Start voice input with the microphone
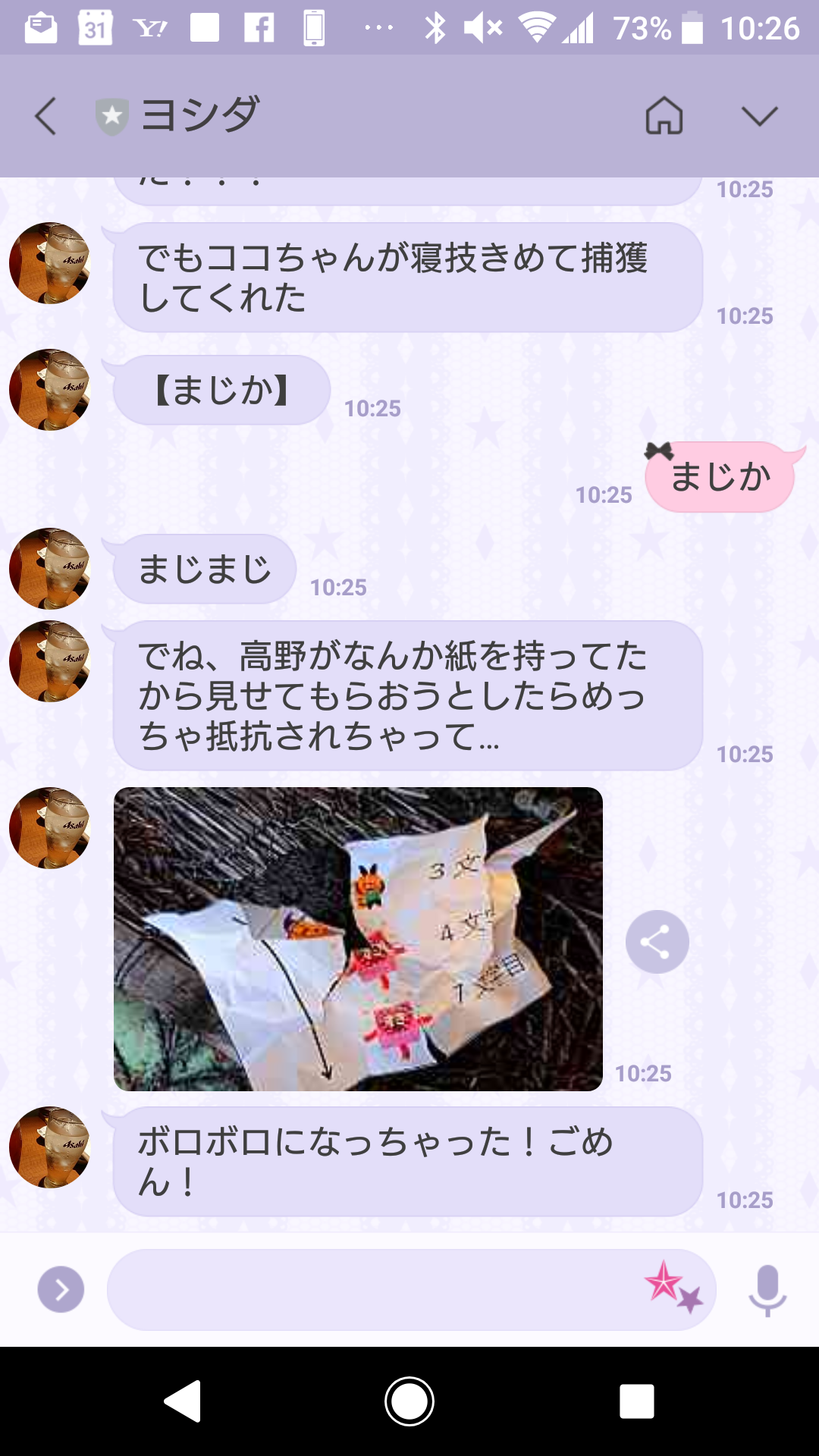The image size is (819, 1456). click(767, 1289)
